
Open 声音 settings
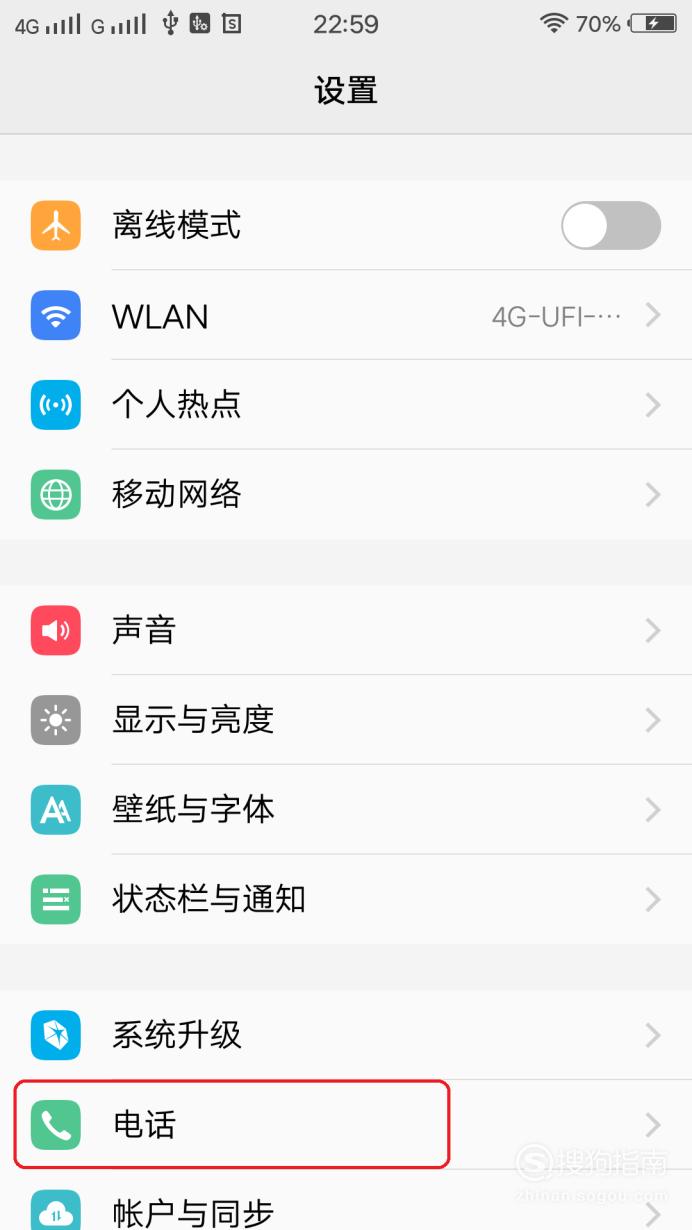[346, 630]
